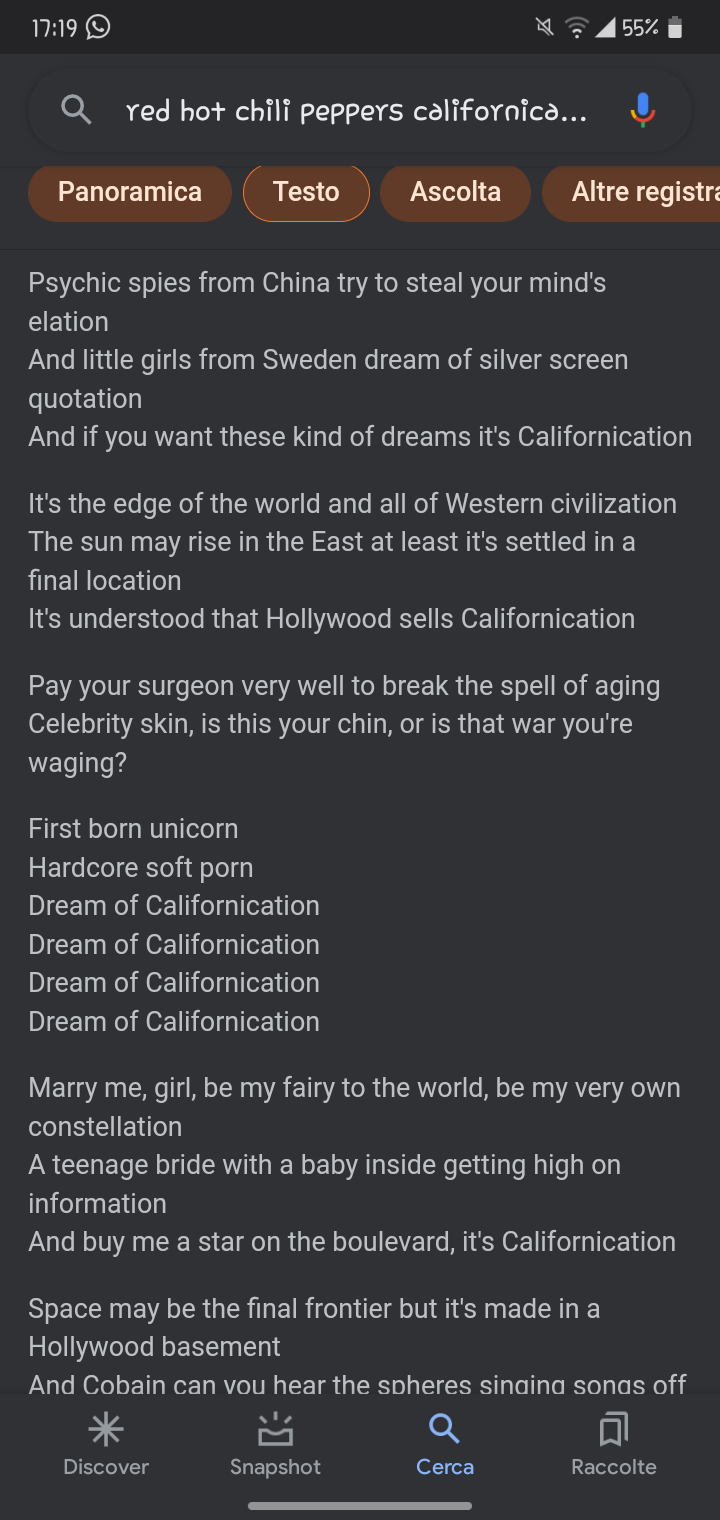Screen dimensions: 720x1520
Task: Select the Panoramica chip
Action: pos(130,192)
